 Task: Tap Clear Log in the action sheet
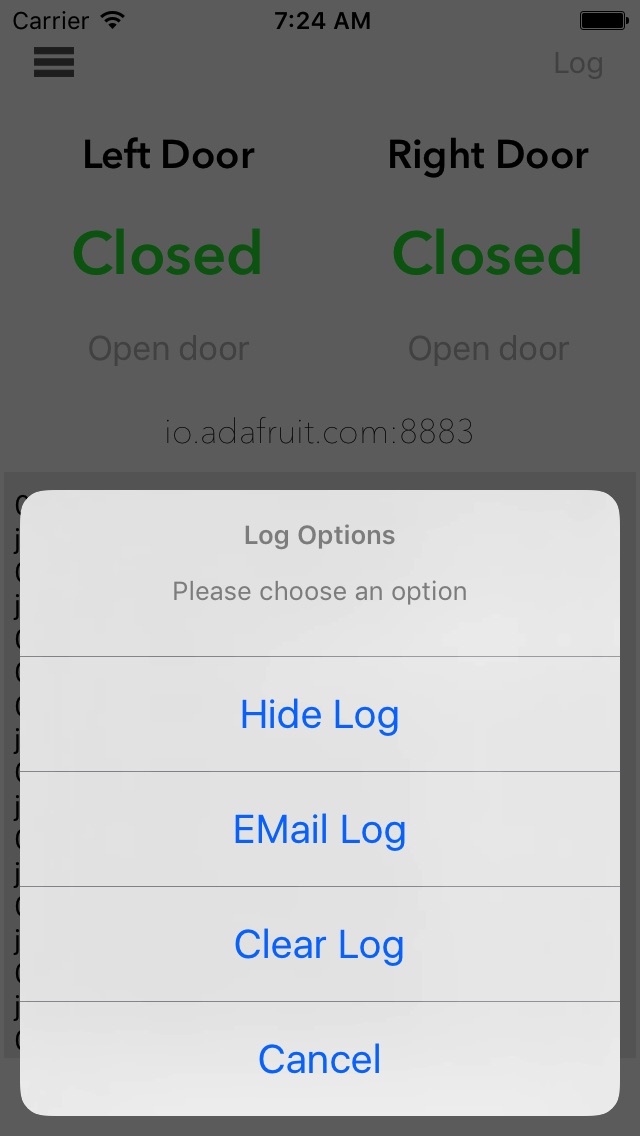(x=320, y=944)
